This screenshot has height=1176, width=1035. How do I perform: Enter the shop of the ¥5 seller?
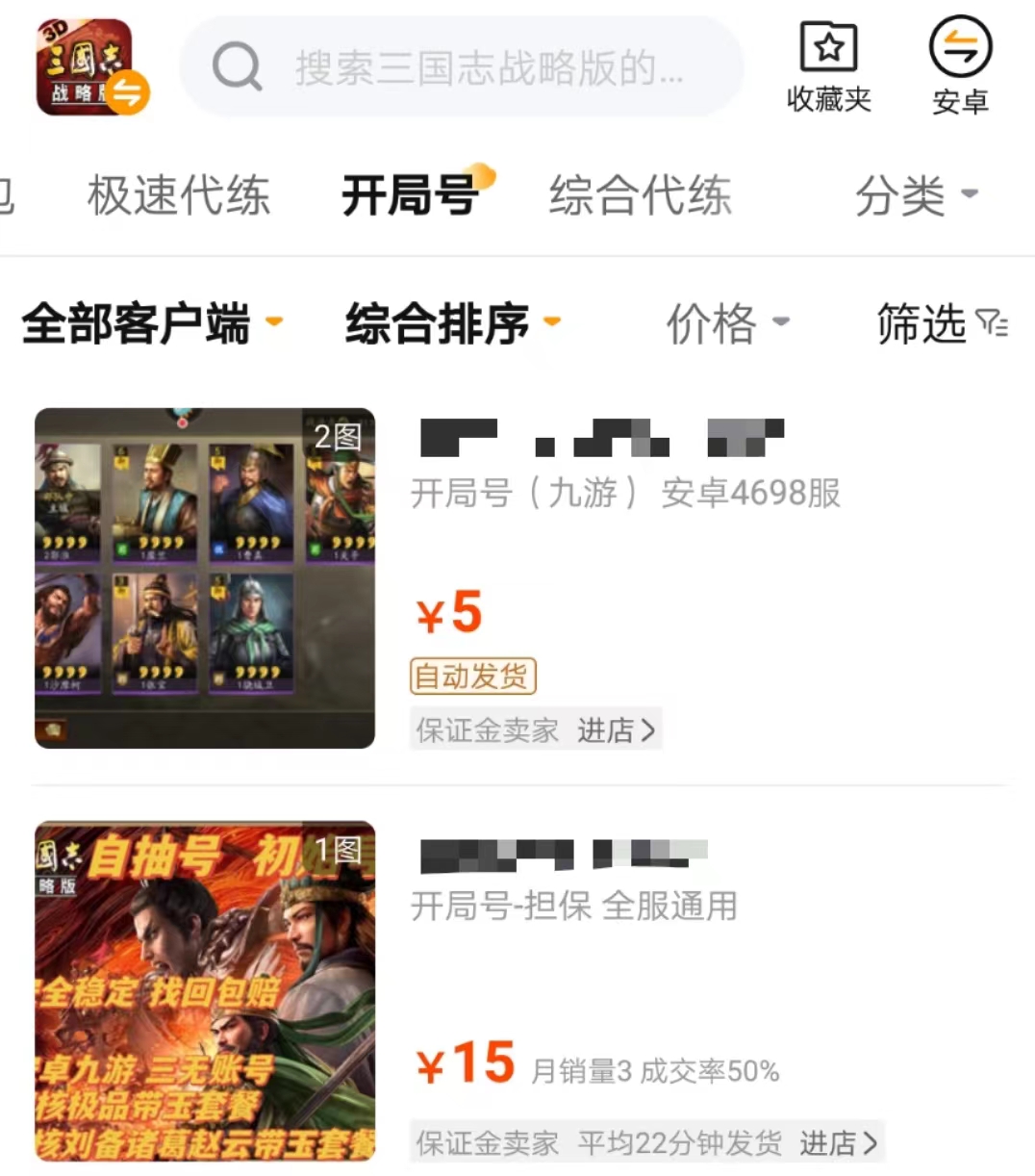(617, 730)
